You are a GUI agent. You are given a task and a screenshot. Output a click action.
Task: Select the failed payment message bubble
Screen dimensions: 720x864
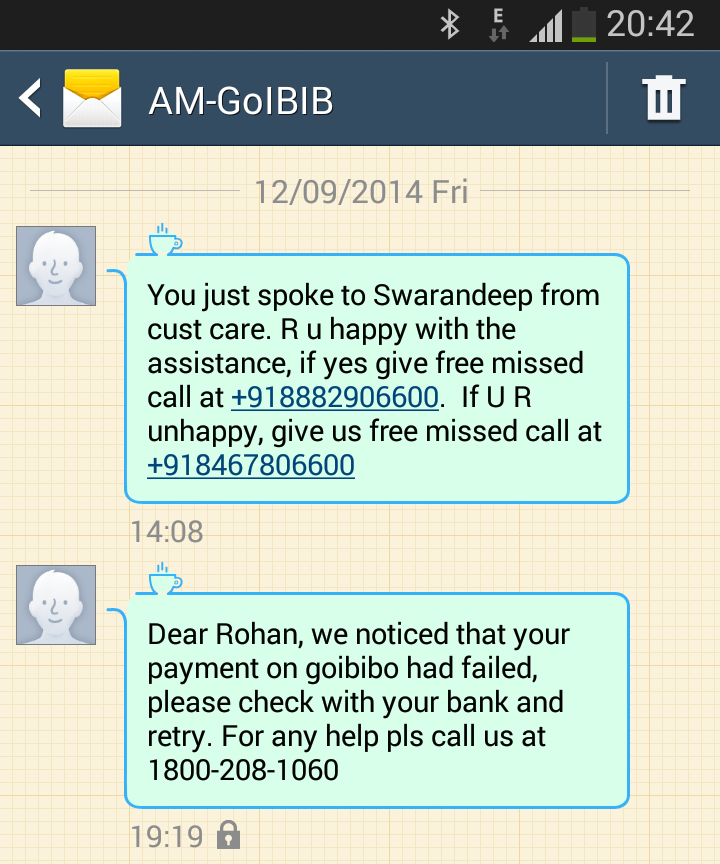coord(376,701)
